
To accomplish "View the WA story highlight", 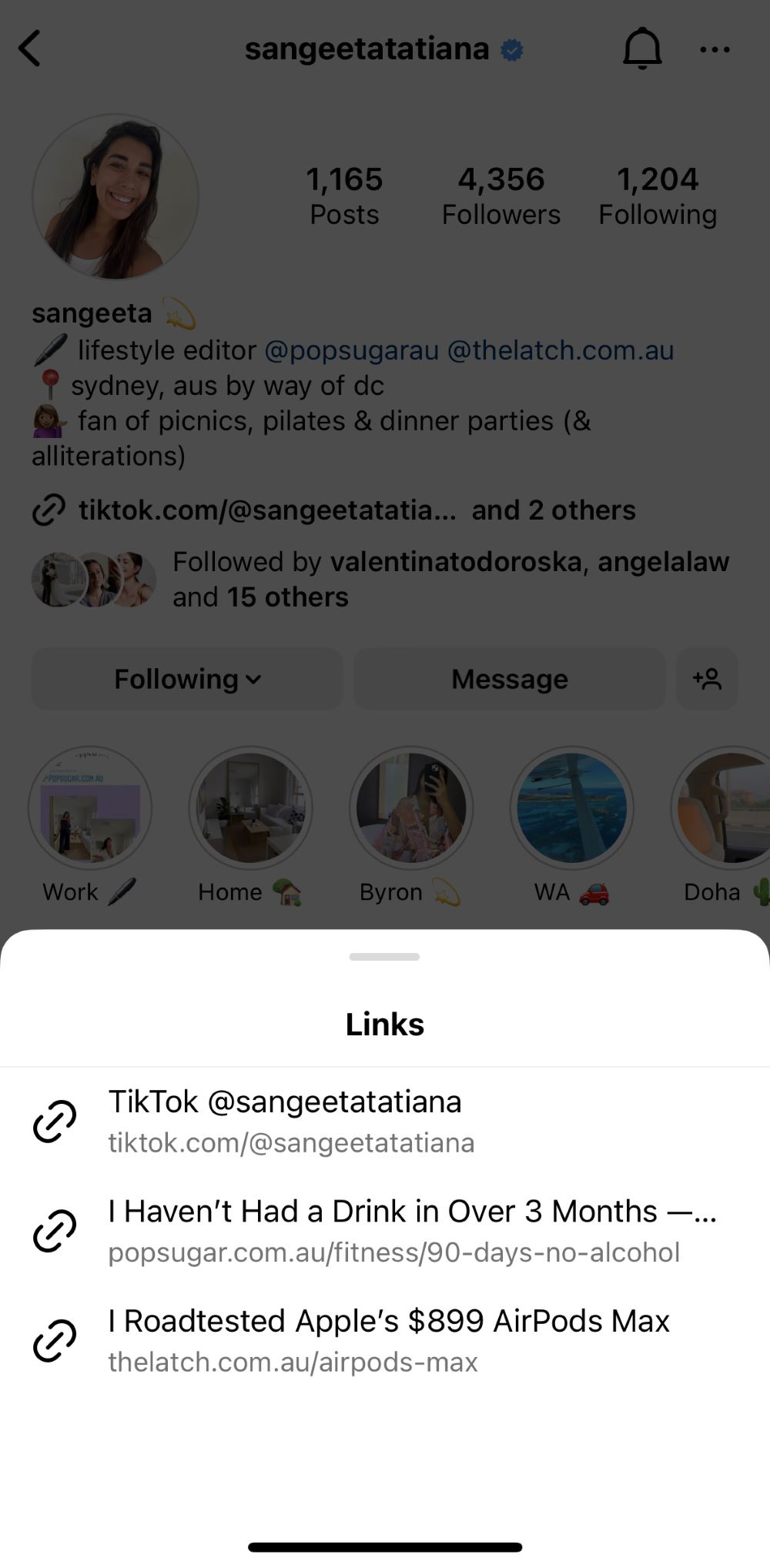I will click(571, 808).
